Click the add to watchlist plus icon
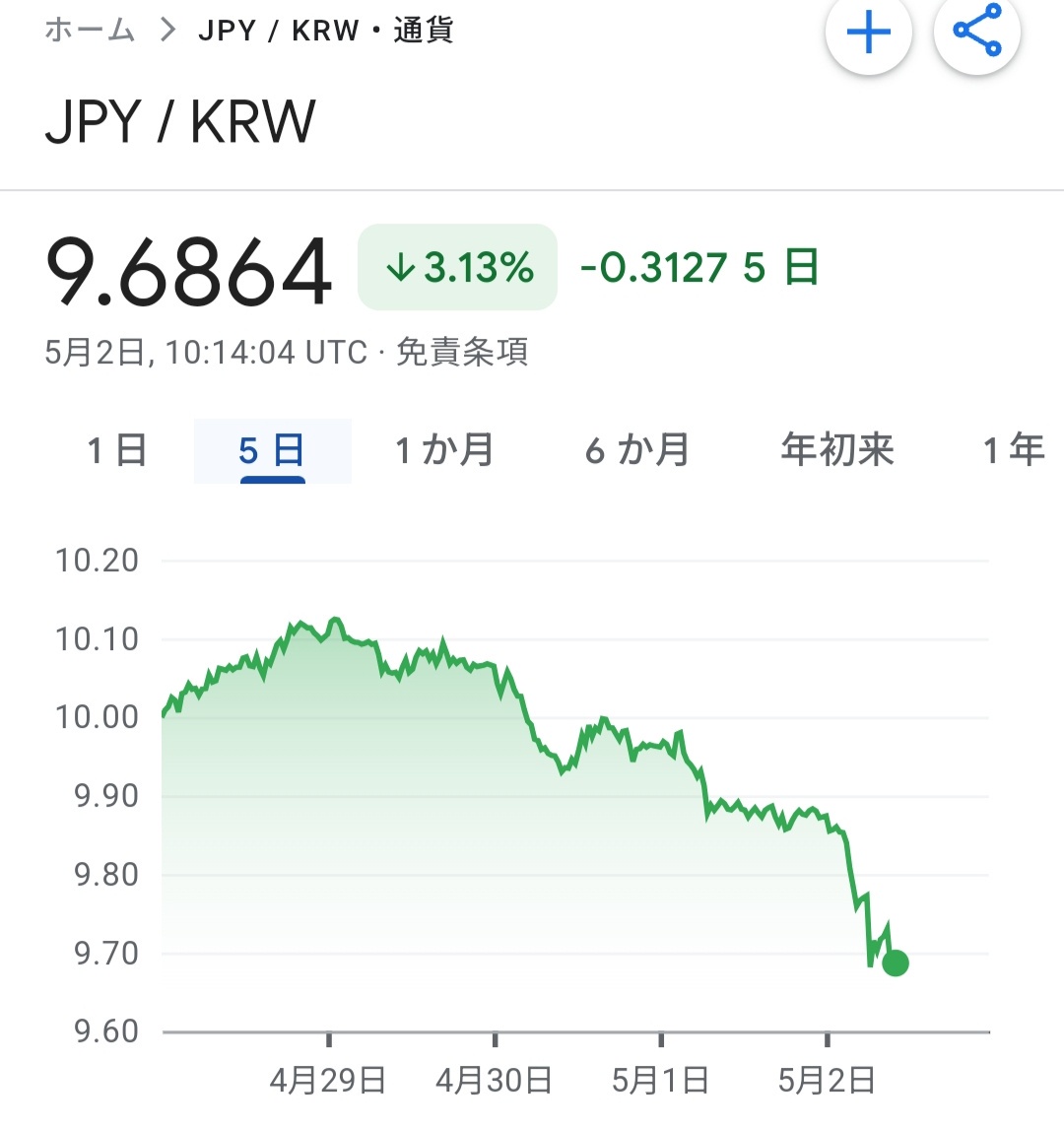Screen dimensions: 1064x1127 [x=868, y=33]
